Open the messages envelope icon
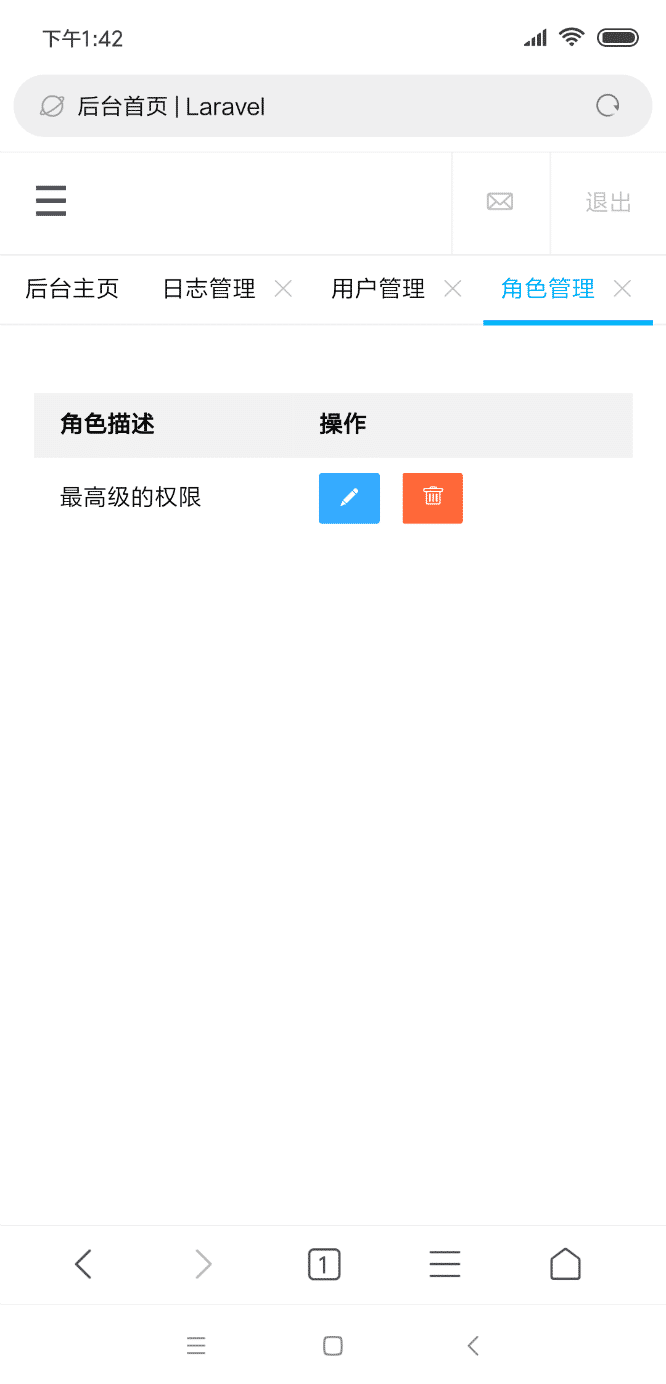 pyautogui.click(x=500, y=202)
